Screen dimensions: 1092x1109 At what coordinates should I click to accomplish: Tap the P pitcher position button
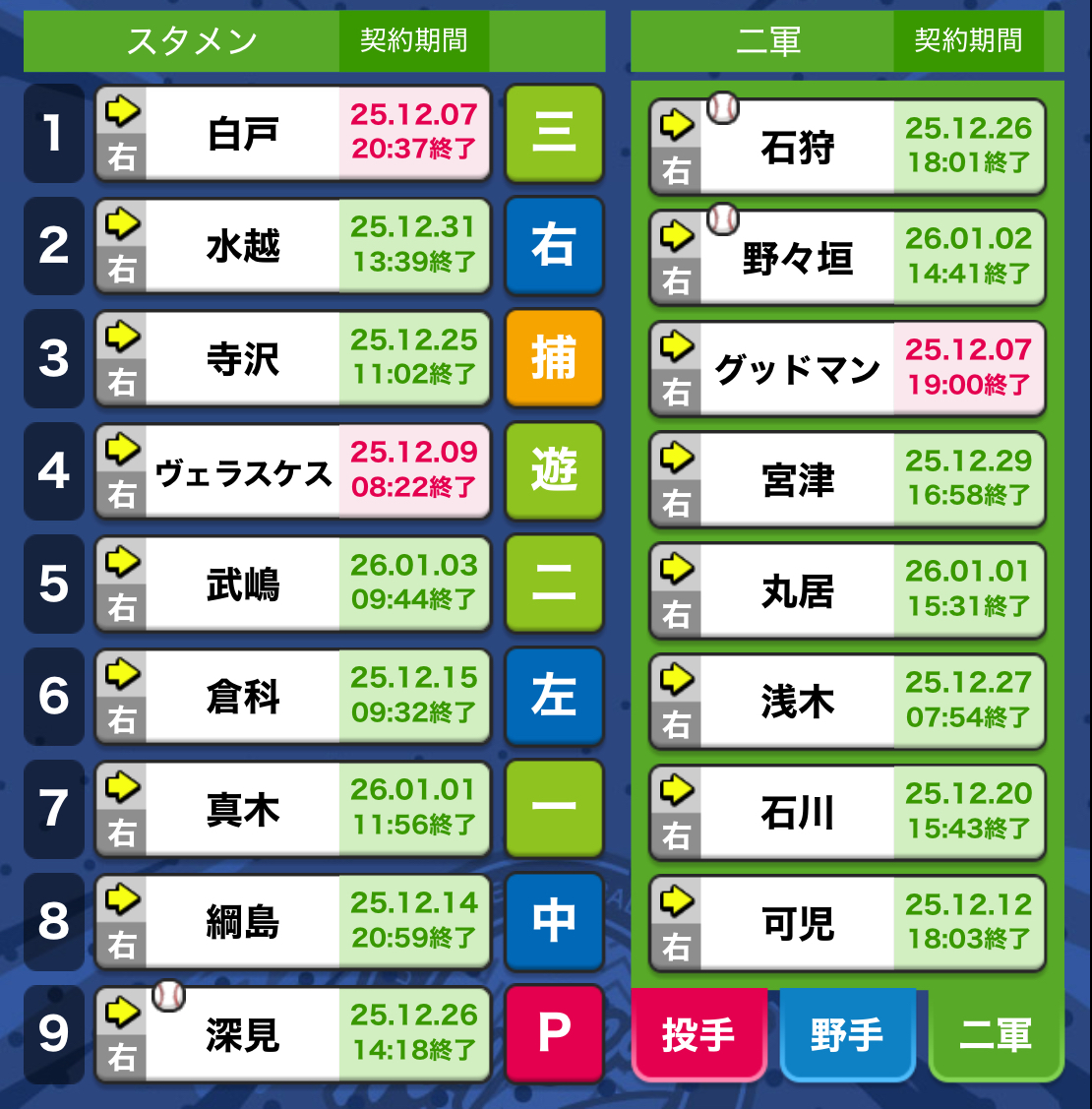[x=555, y=1033]
